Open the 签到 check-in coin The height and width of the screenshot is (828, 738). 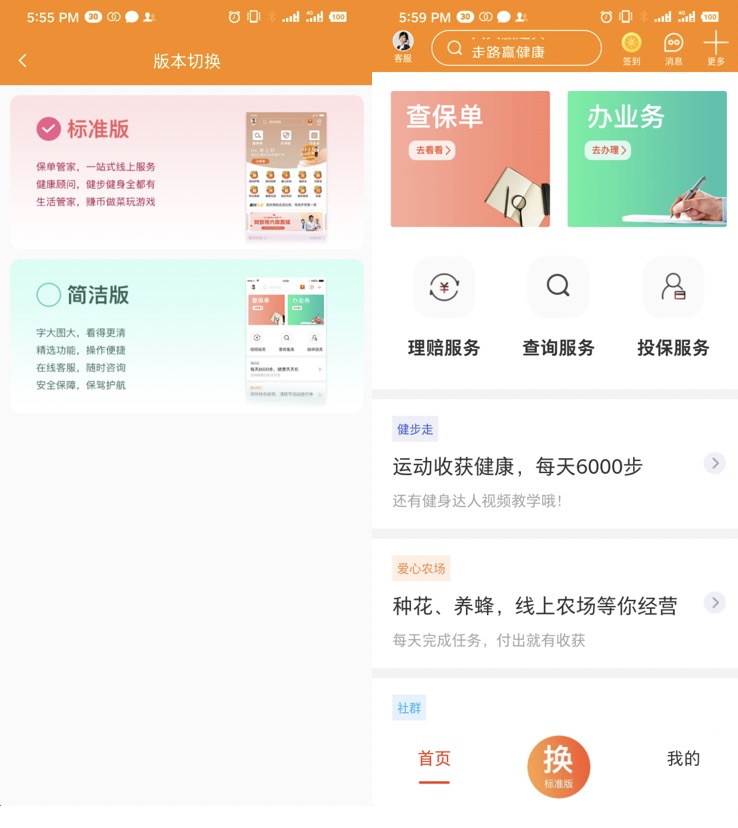[x=631, y=47]
